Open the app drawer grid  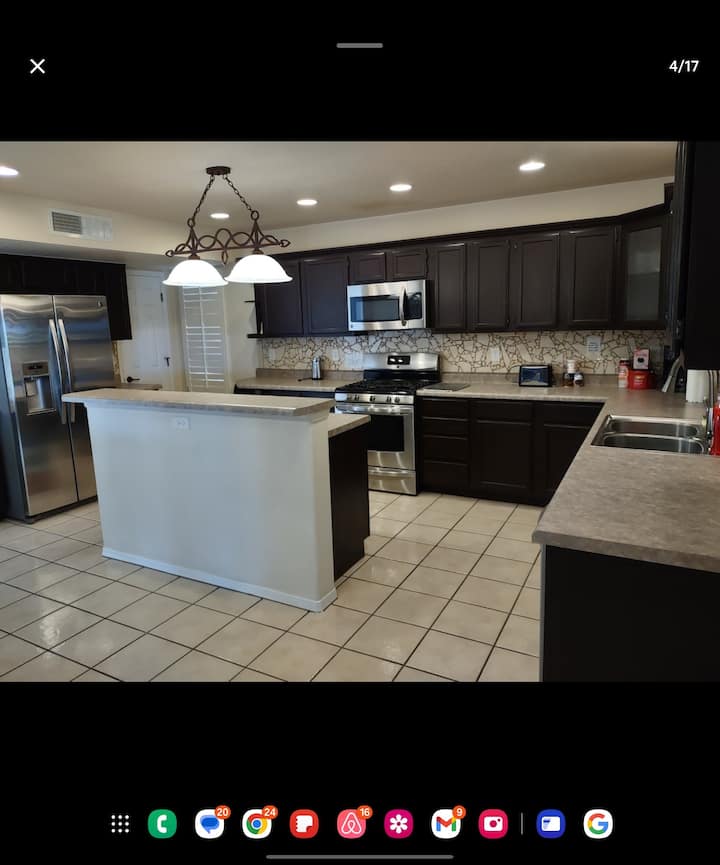pyautogui.click(x=120, y=823)
